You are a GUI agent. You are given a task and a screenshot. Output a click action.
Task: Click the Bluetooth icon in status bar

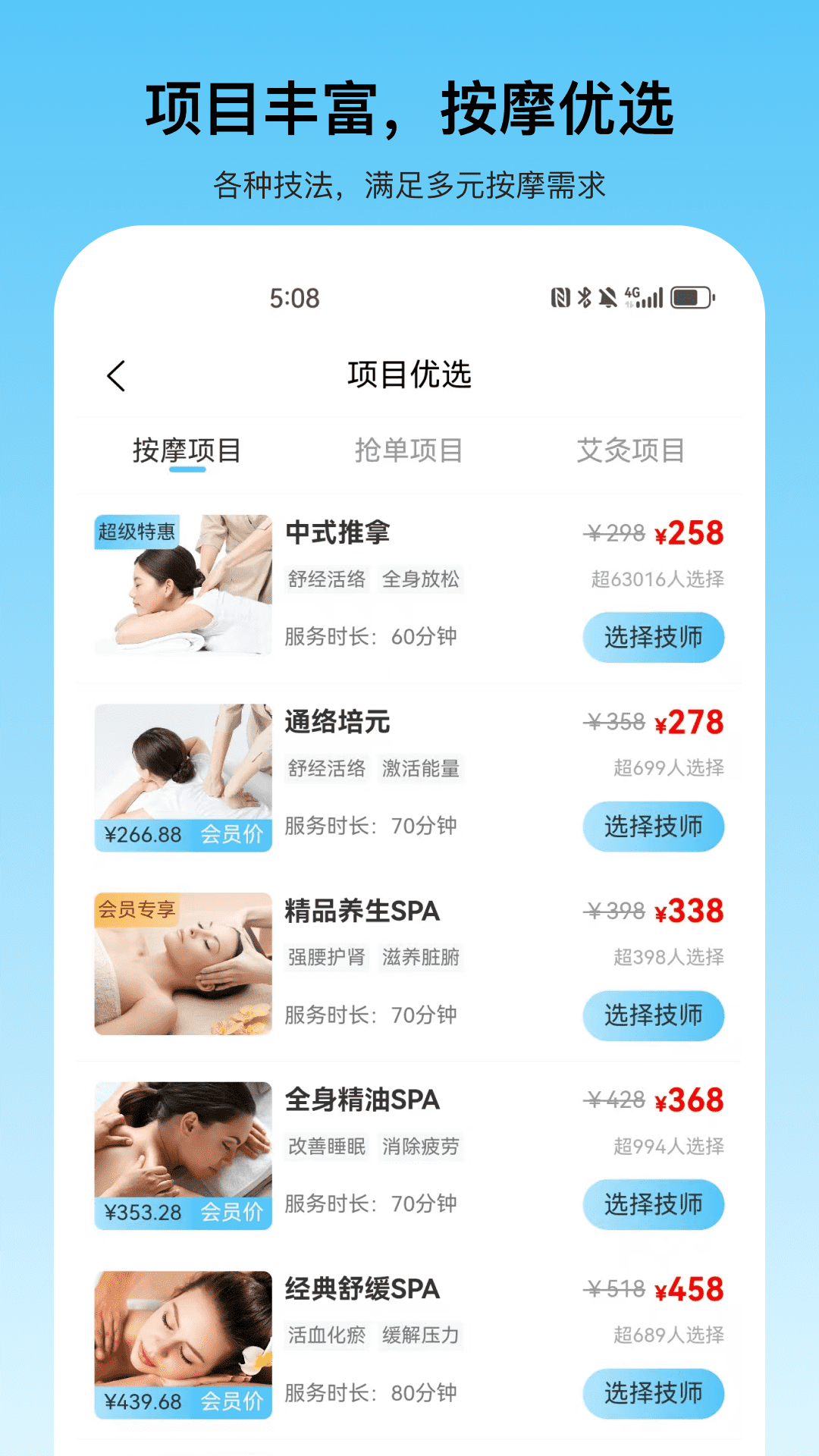point(584,297)
